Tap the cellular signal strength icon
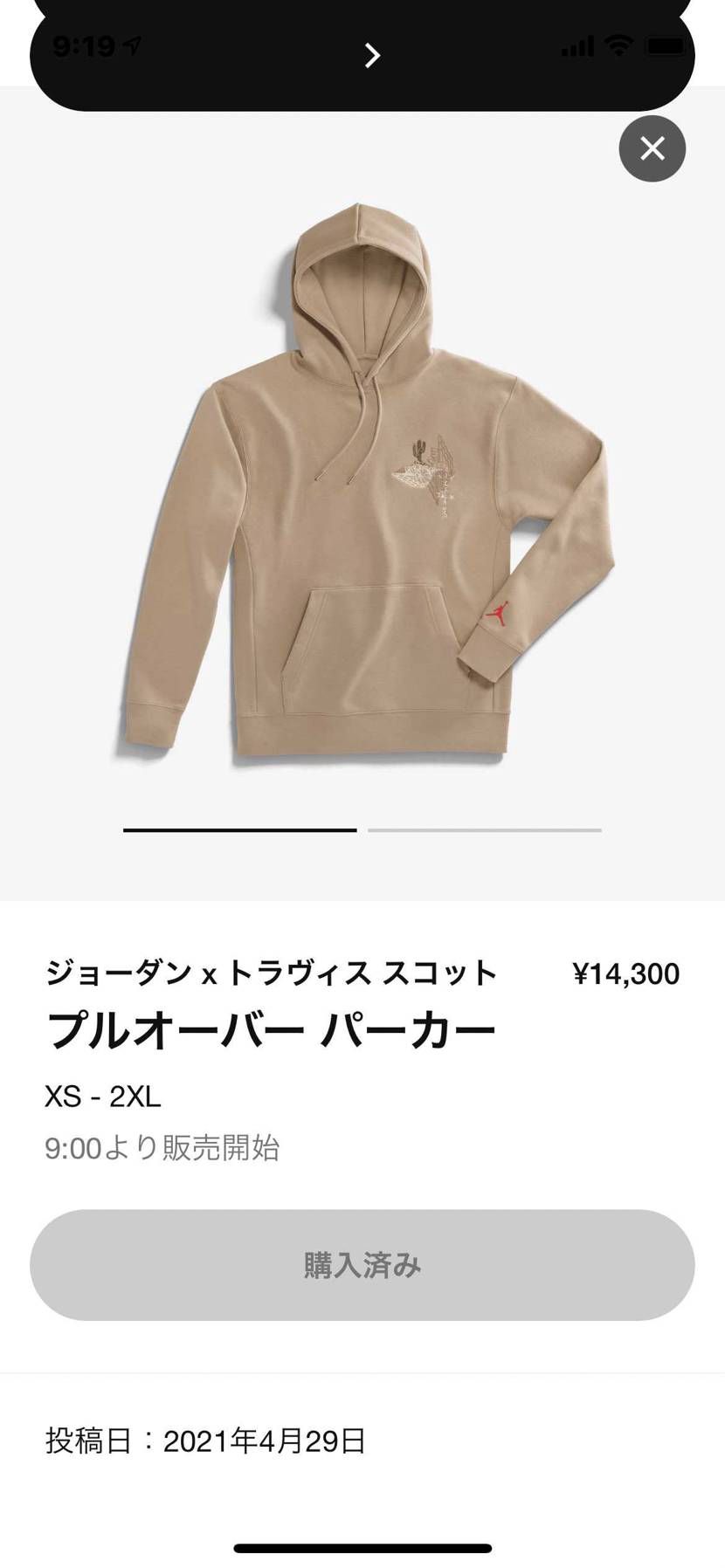Image resolution: width=725 pixels, height=1568 pixels. (577, 44)
